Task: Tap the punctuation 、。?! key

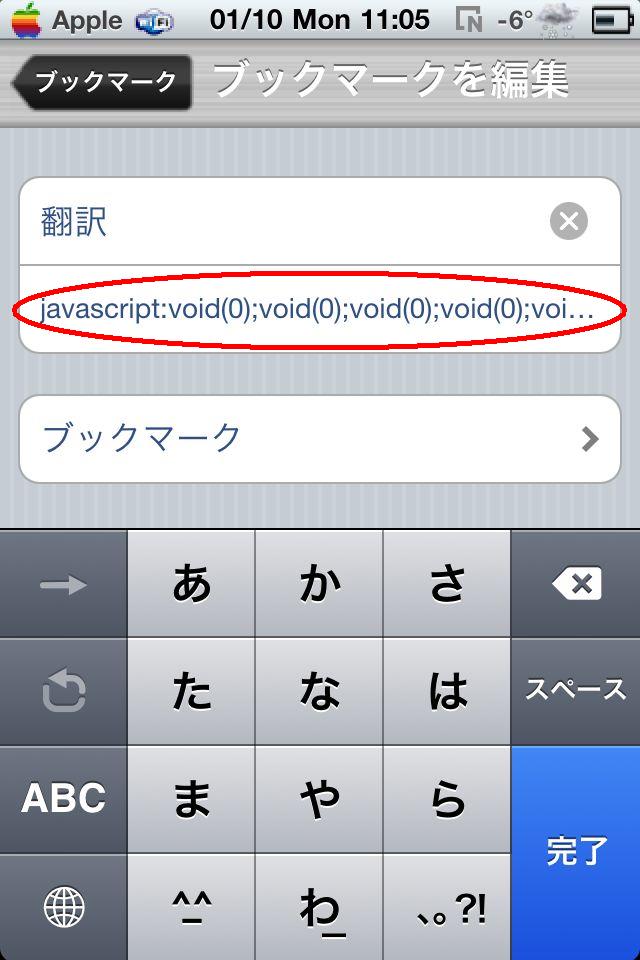Action: click(448, 907)
